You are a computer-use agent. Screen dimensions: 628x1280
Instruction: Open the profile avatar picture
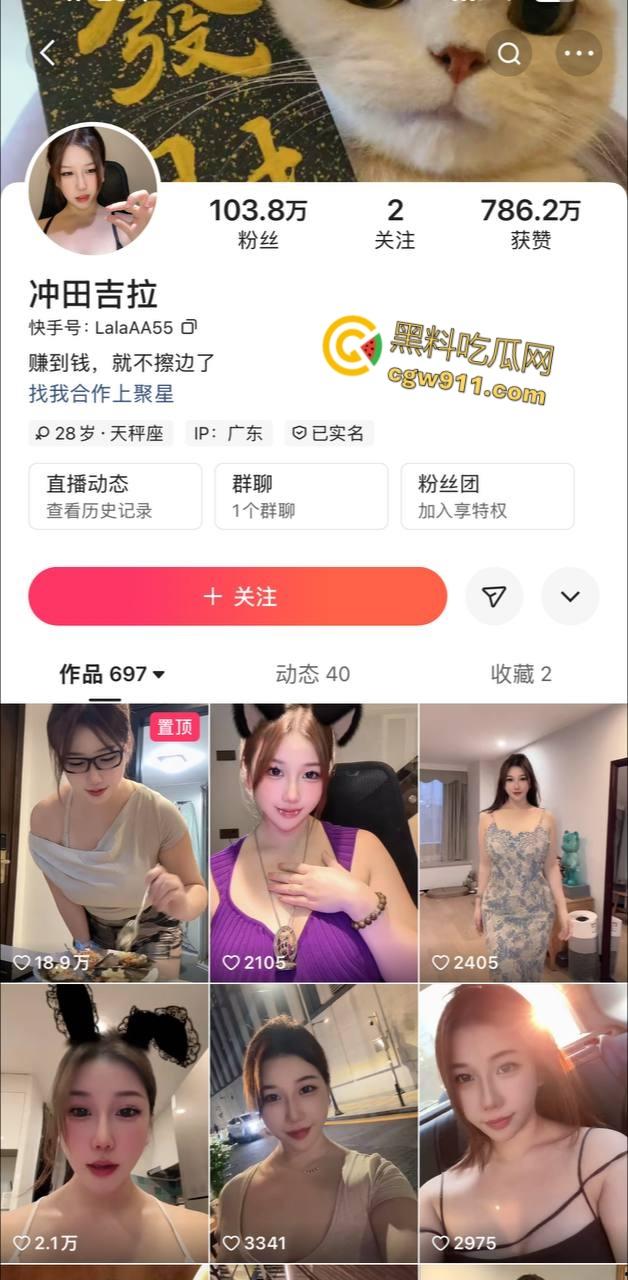(93, 190)
